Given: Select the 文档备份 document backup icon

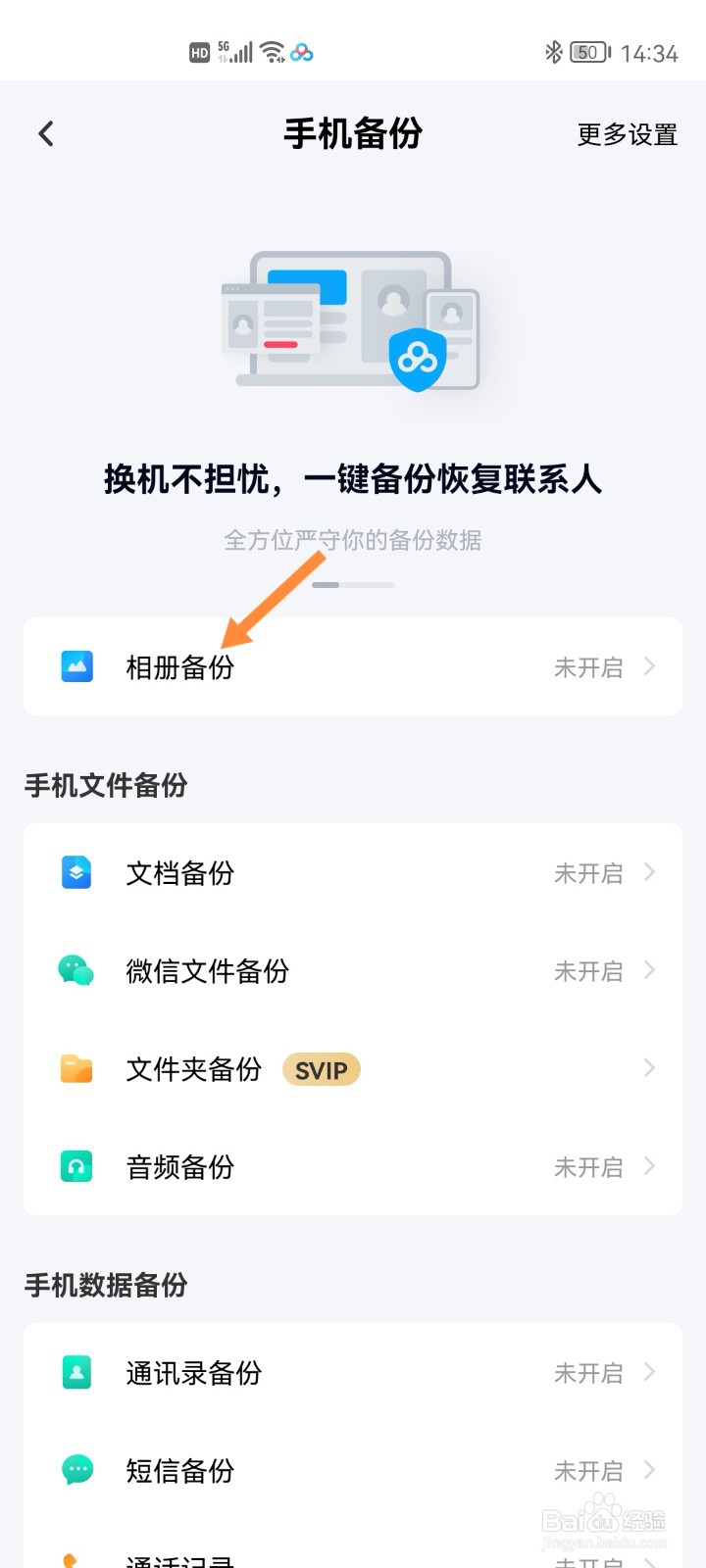Looking at the screenshot, I should 76,873.
